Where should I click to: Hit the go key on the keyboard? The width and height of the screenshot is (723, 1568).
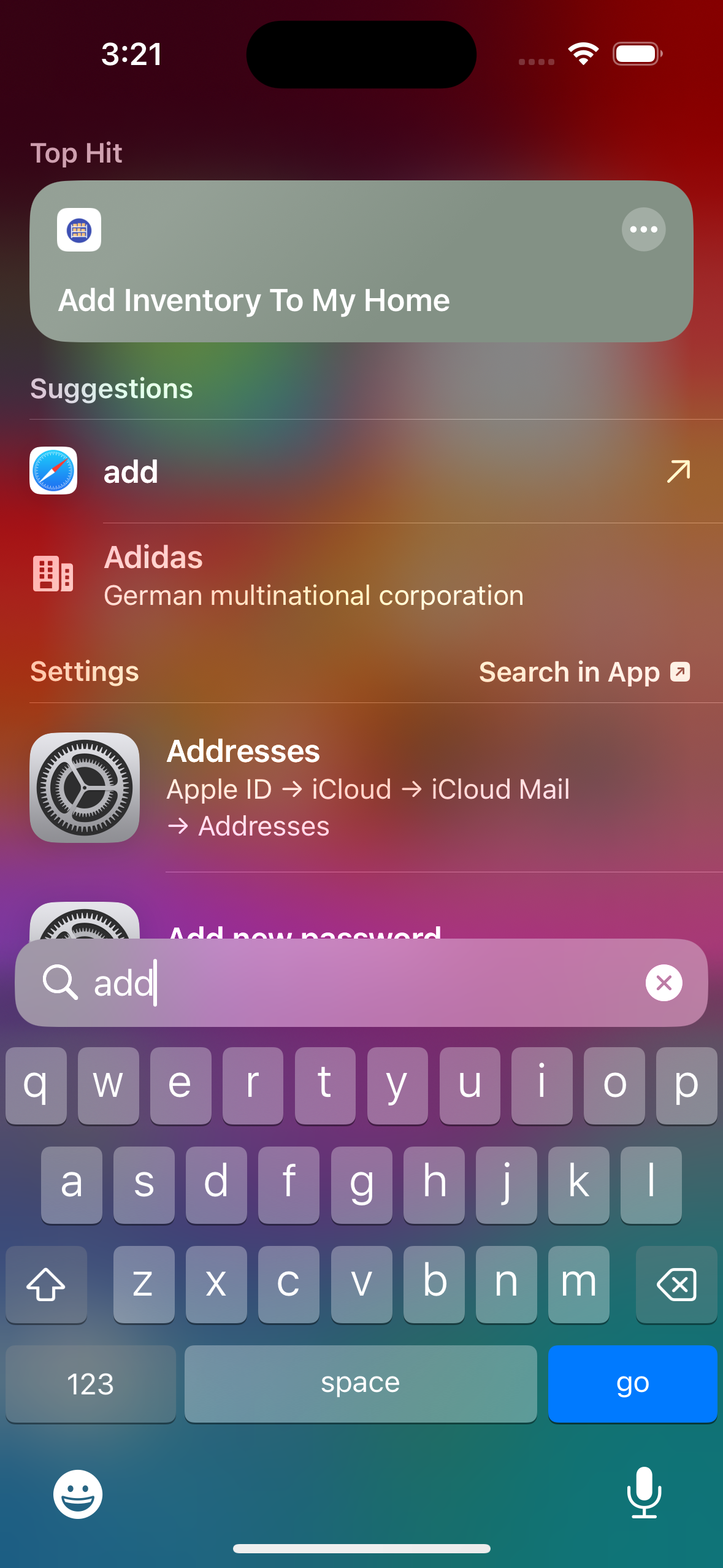coord(632,1384)
